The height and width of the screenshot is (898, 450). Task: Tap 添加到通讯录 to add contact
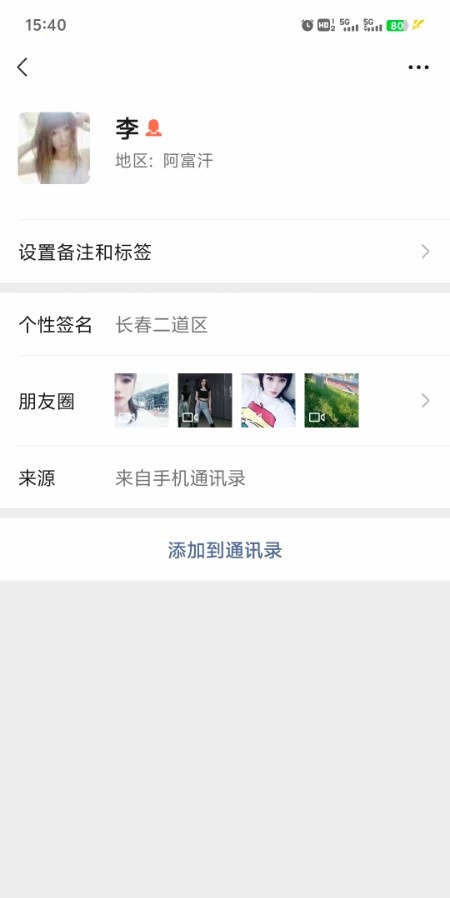[225, 550]
